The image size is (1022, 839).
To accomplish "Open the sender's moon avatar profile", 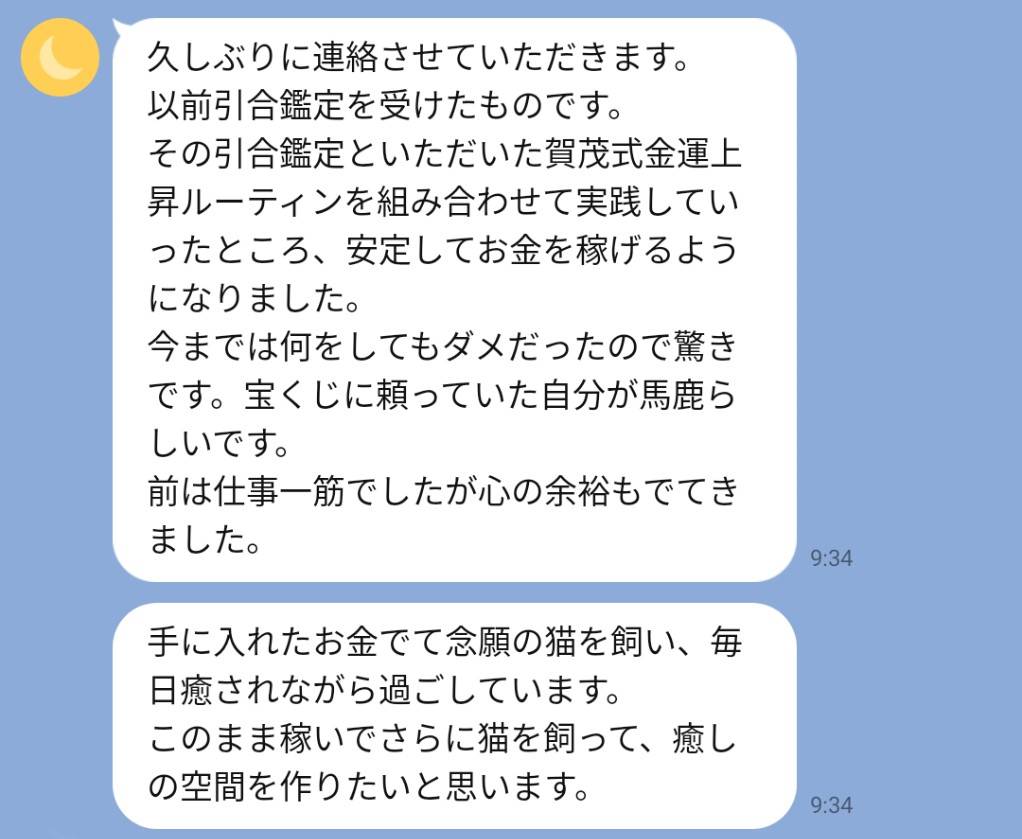I will pos(60,57).
